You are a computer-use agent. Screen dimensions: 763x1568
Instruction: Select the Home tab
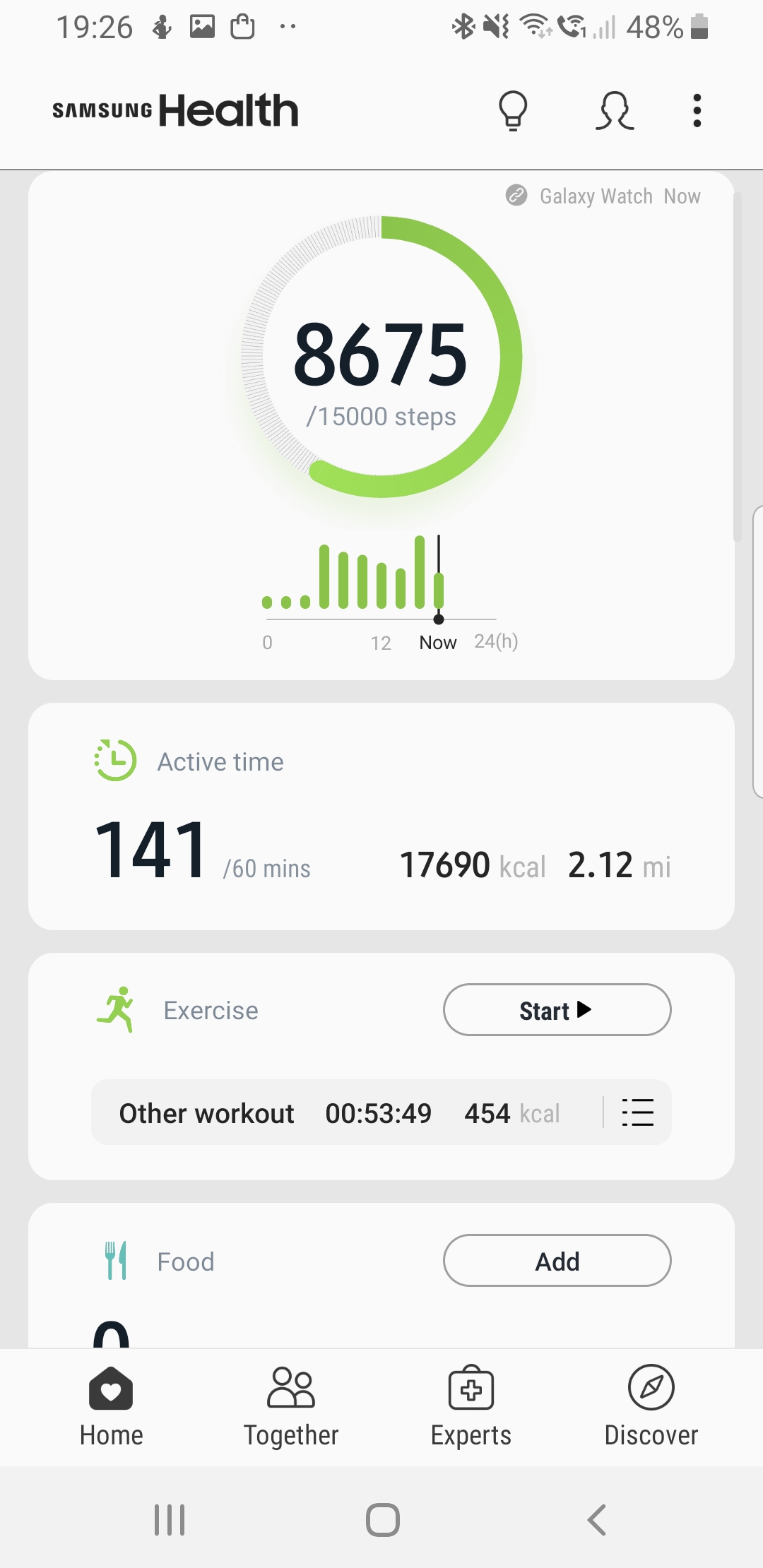(111, 1406)
